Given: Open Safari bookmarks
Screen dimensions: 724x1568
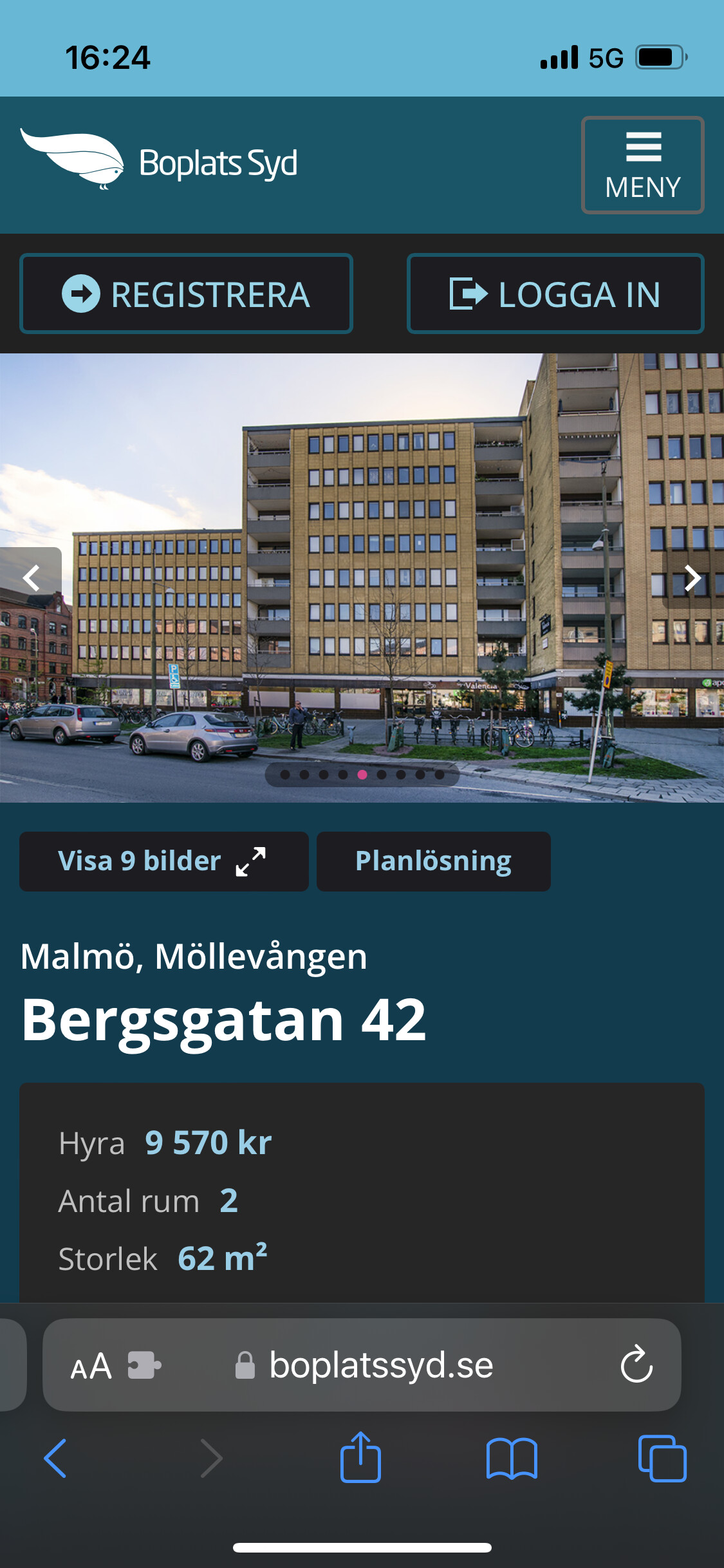Looking at the screenshot, I should [x=512, y=1459].
